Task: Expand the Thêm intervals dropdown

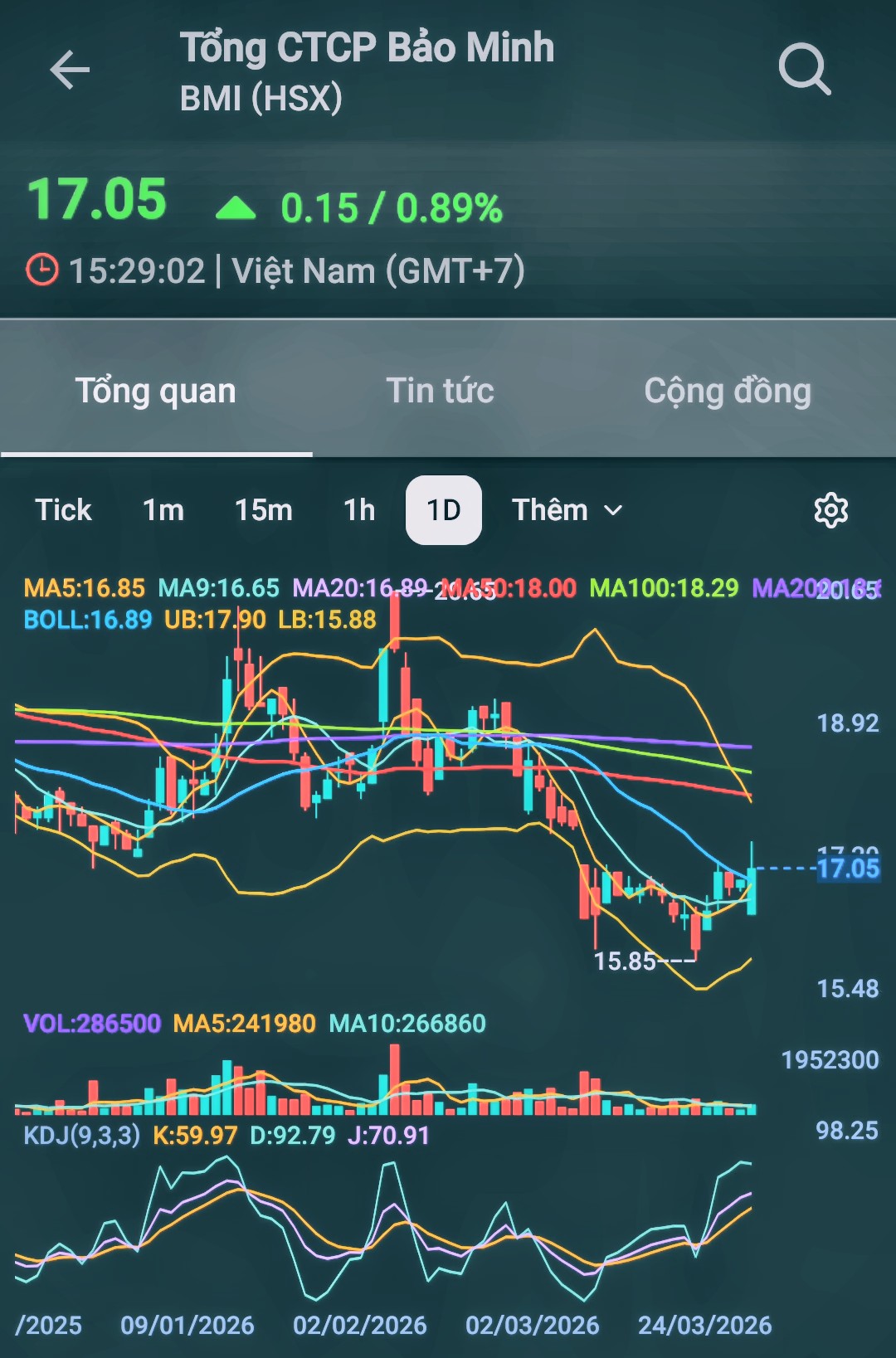Action: pos(567,510)
